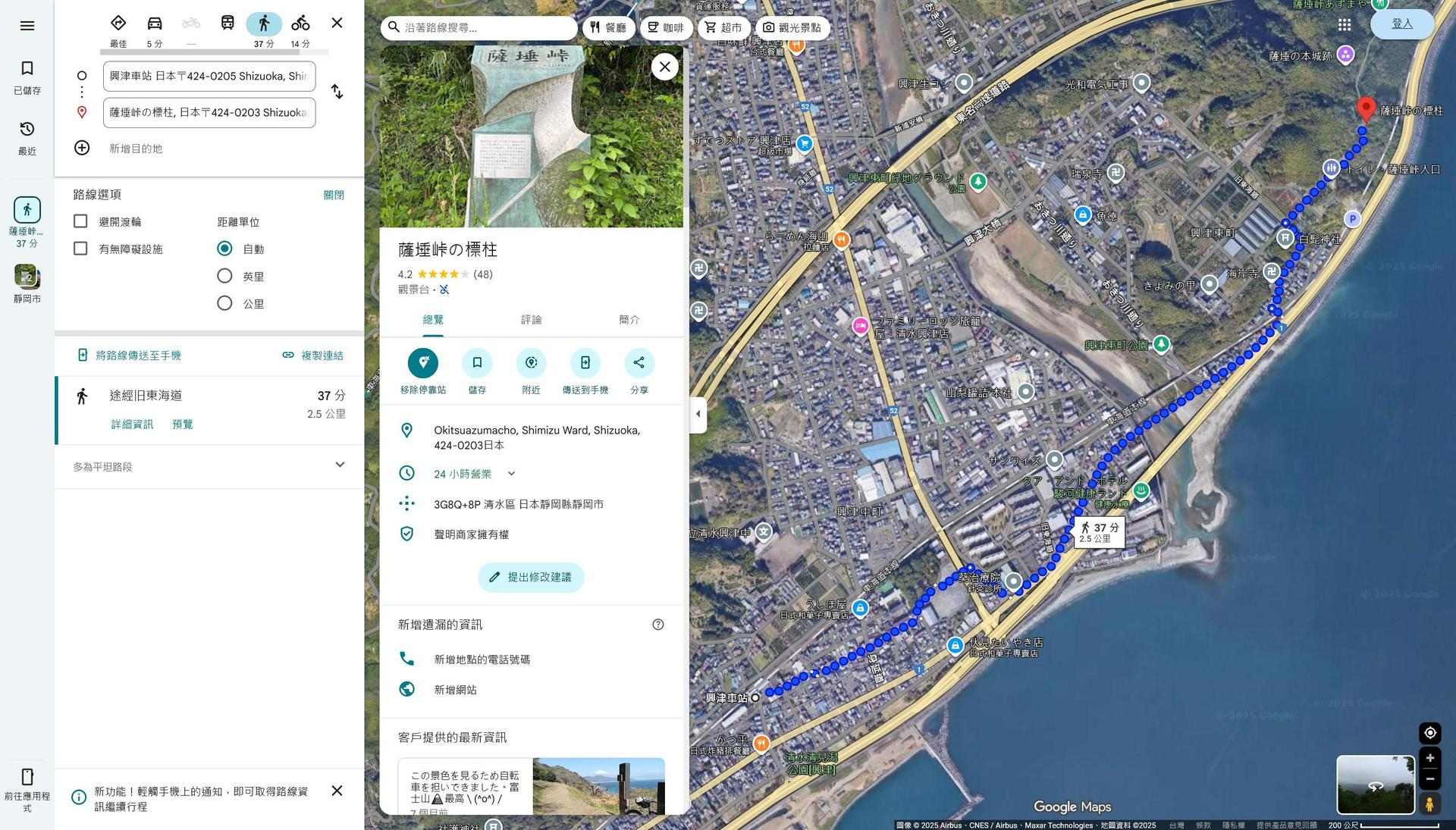Swap start point and destination
Viewport: 1456px width, 830px height.
click(x=337, y=92)
